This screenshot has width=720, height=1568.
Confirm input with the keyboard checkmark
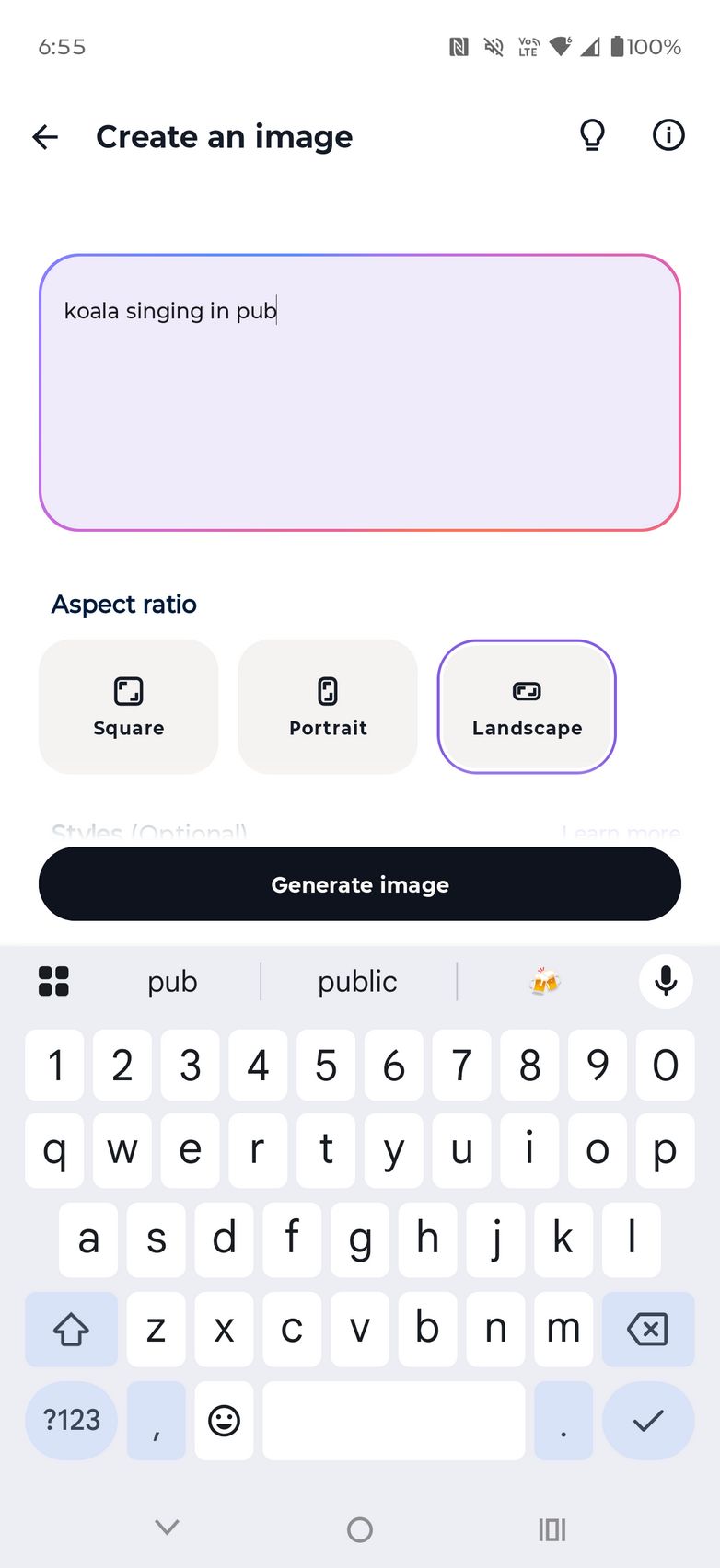coord(647,1420)
